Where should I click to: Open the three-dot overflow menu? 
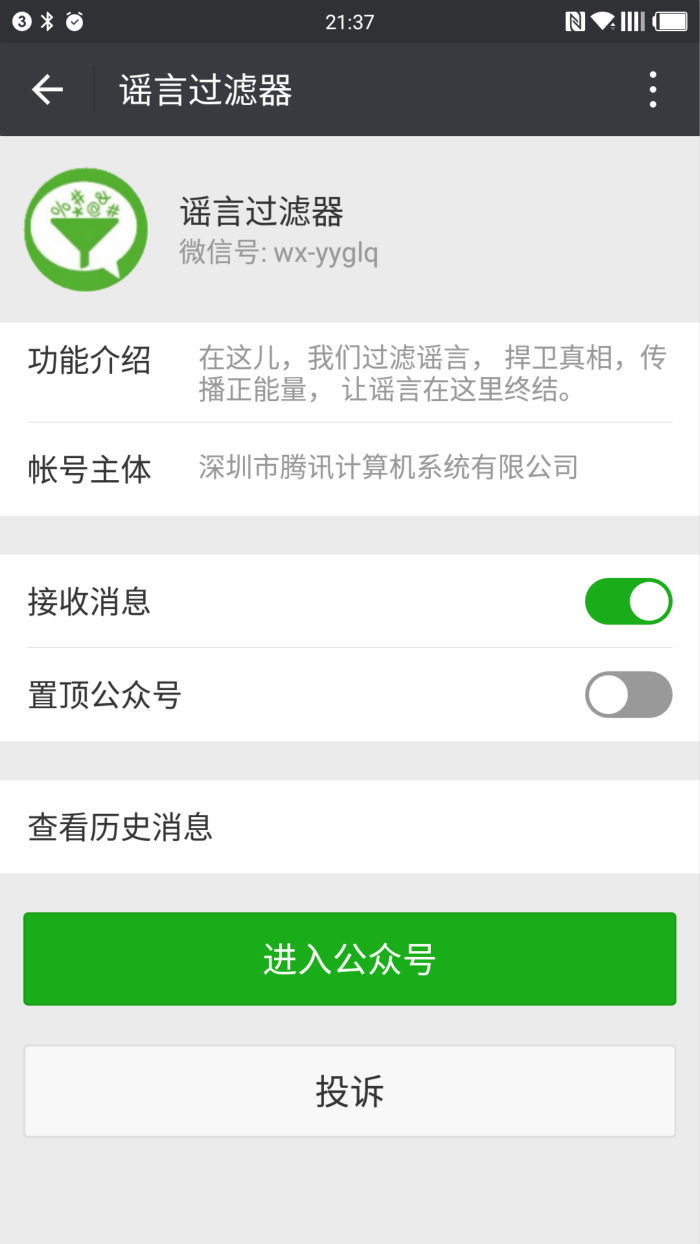[x=652, y=90]
